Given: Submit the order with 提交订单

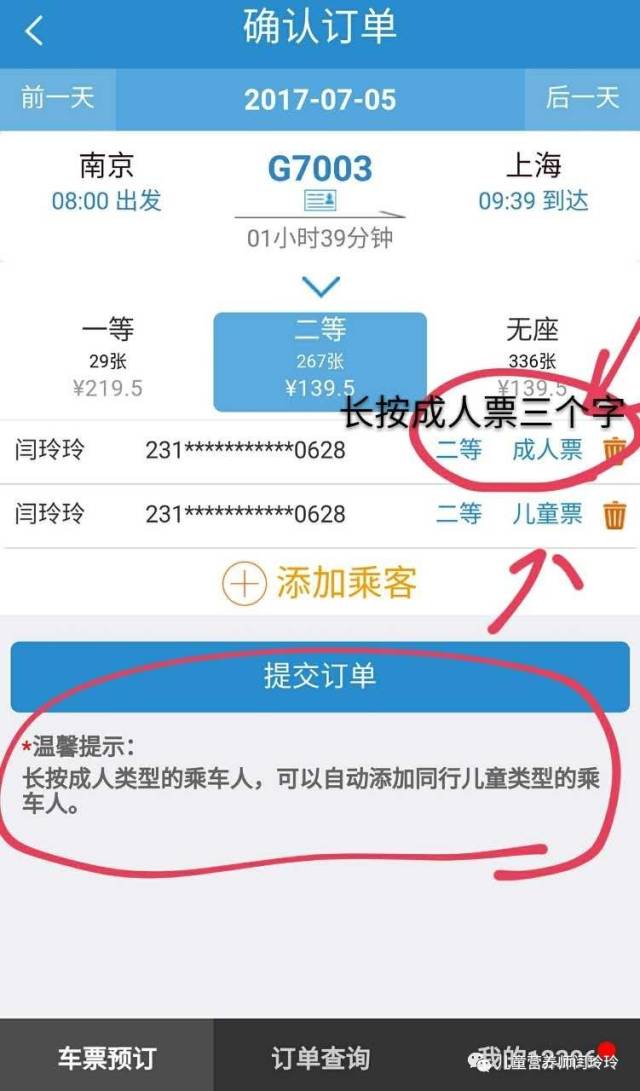Looking at the screenshot, I should point(320,676).
